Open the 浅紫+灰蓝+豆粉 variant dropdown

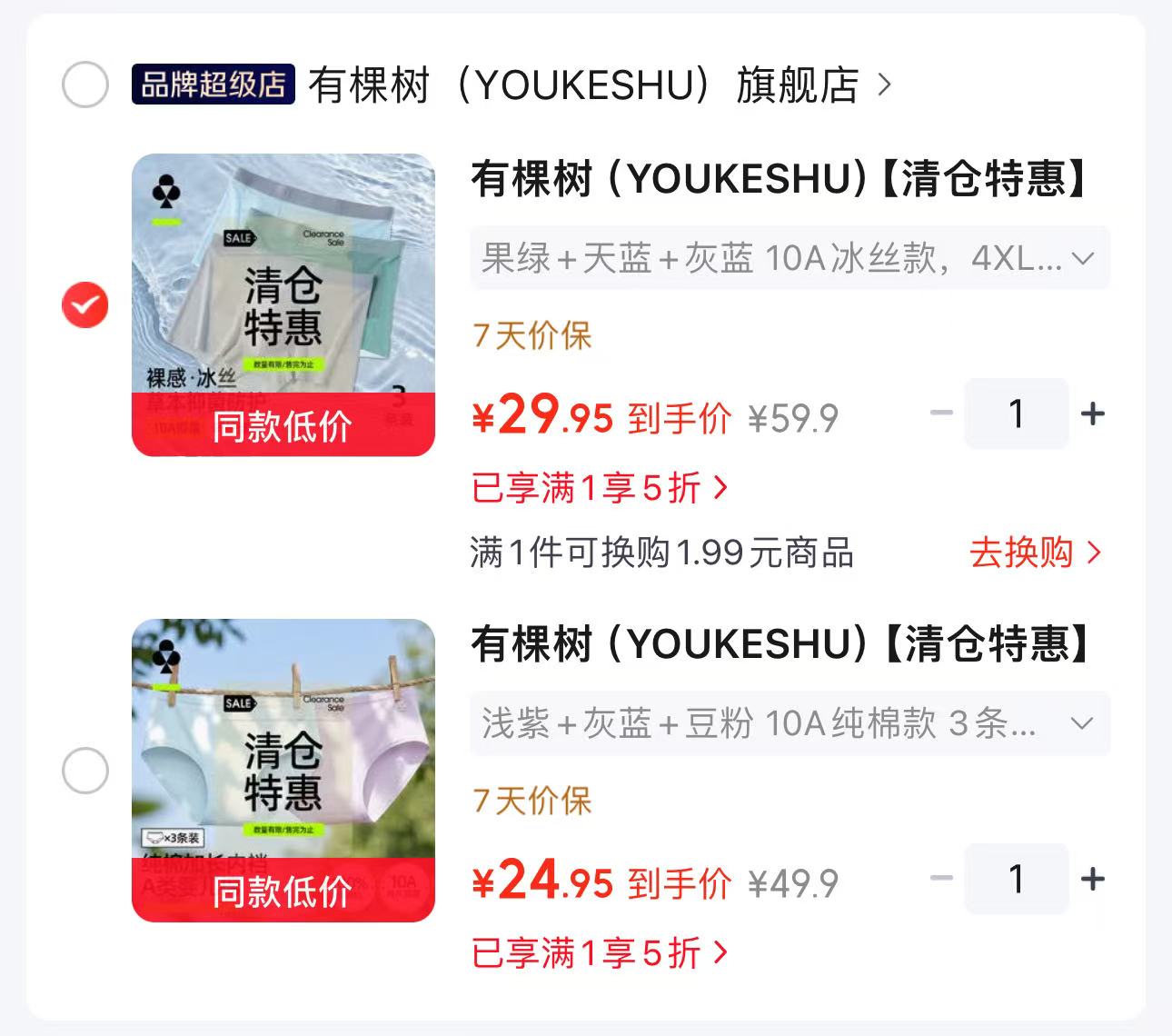[x=790, y=723]
